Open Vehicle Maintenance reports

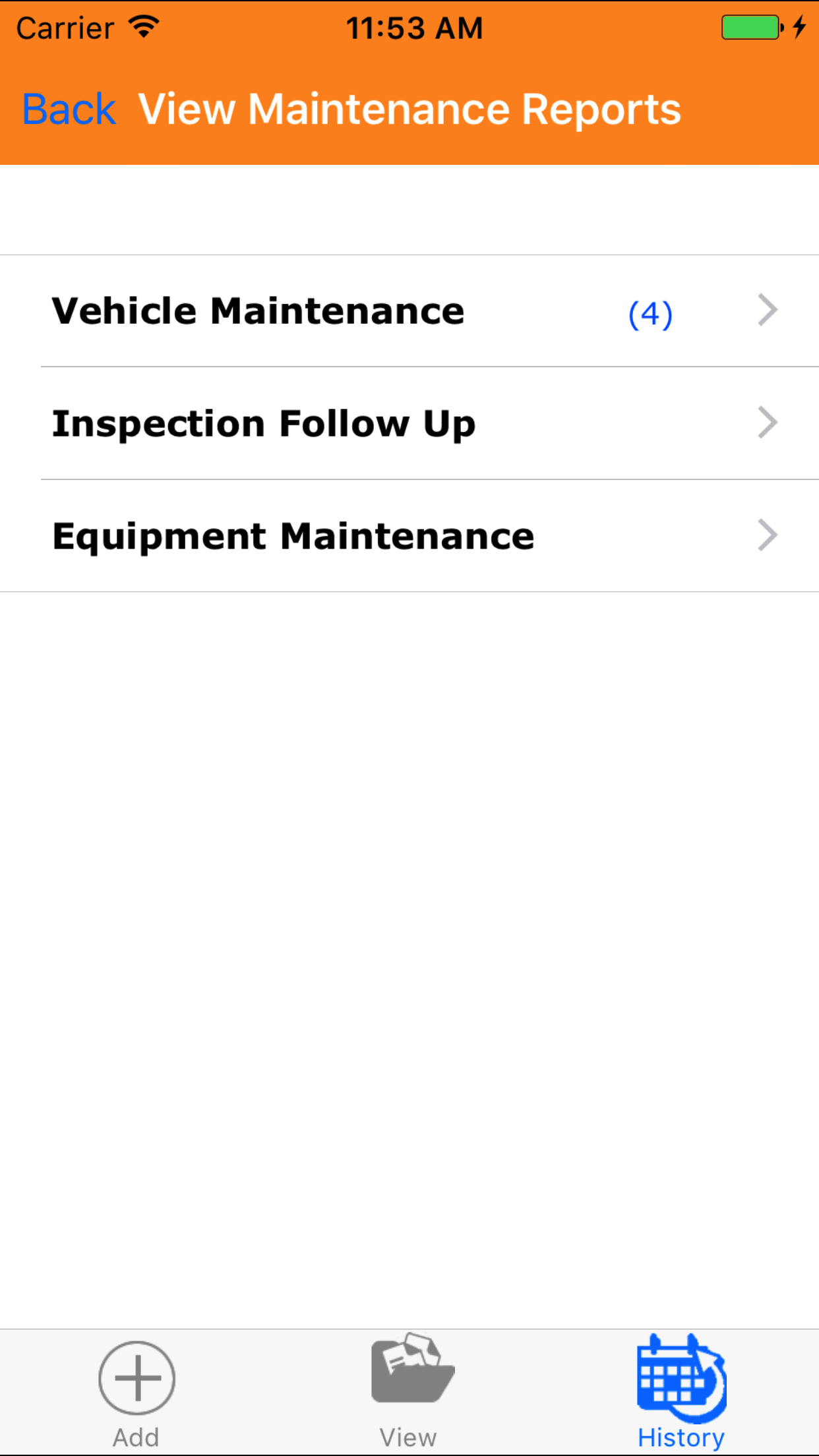(409, 311)
